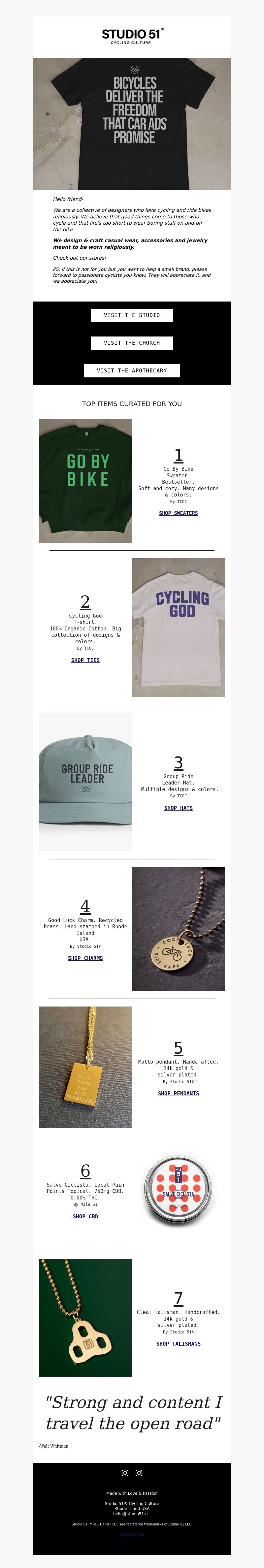
Task: Tap the Visit the Studio button
Action: click(131, 315)
